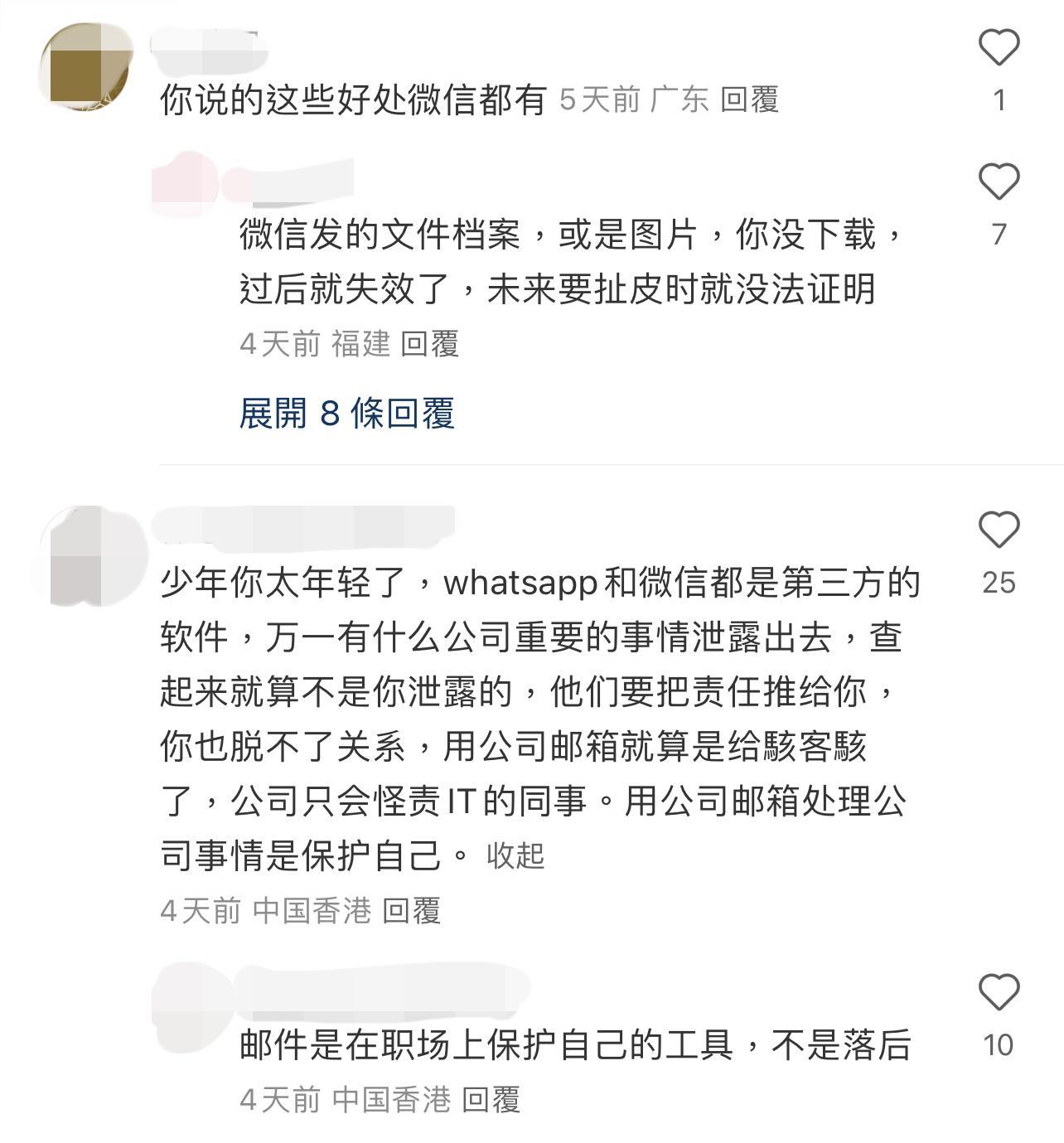Reply to the 广东 comment from 5天前
The width and height of the screenshot is (1064, 1143).
coord(749,100)
